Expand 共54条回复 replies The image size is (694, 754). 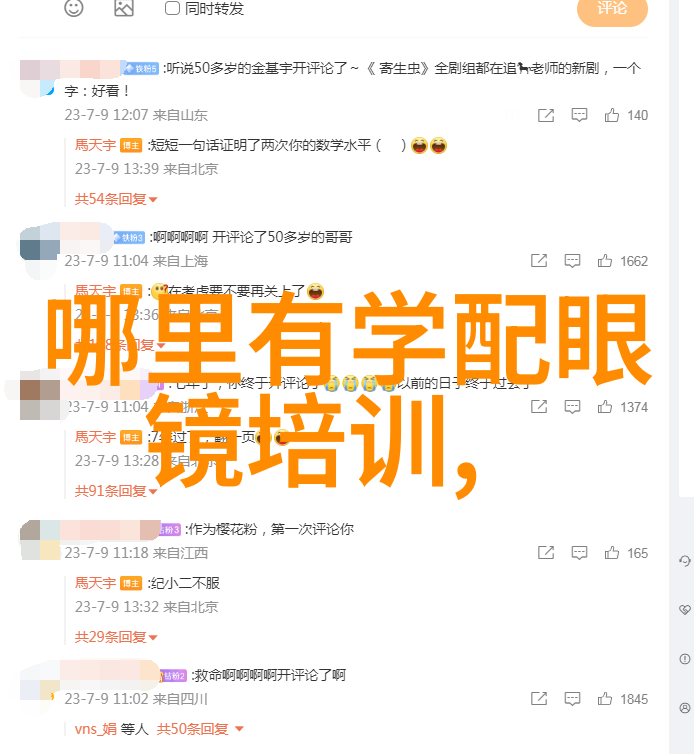(x=116, y=199)
